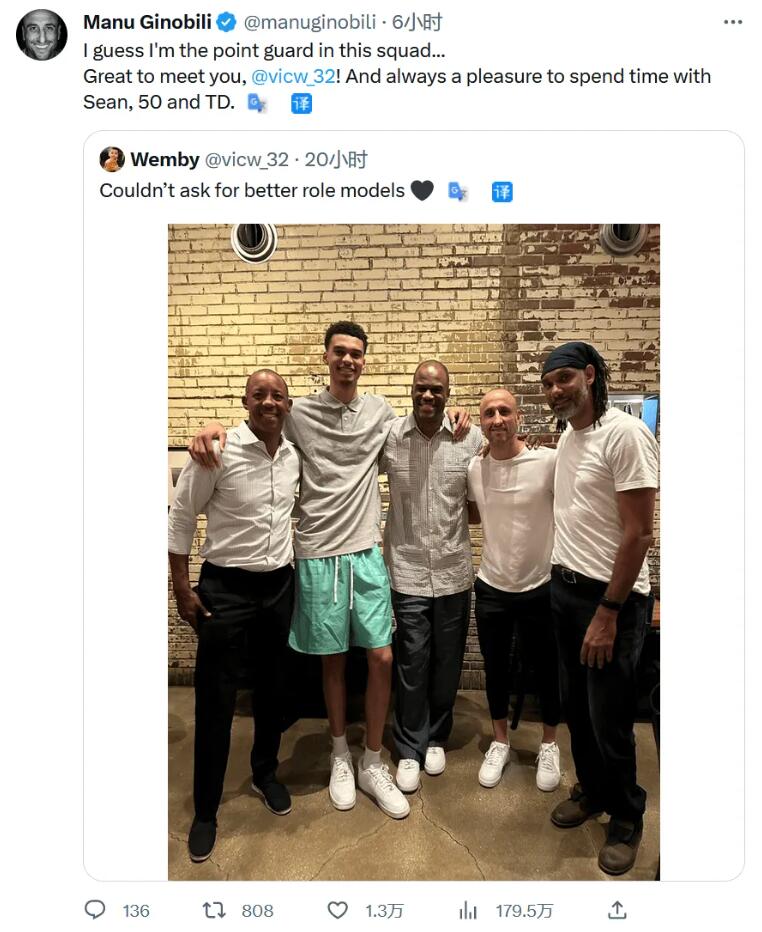Image resolution: width=762 pixels, height=932 pixels.
Task: Open Manu Ginobili's profile avatar
Action: tap(41, 35)
